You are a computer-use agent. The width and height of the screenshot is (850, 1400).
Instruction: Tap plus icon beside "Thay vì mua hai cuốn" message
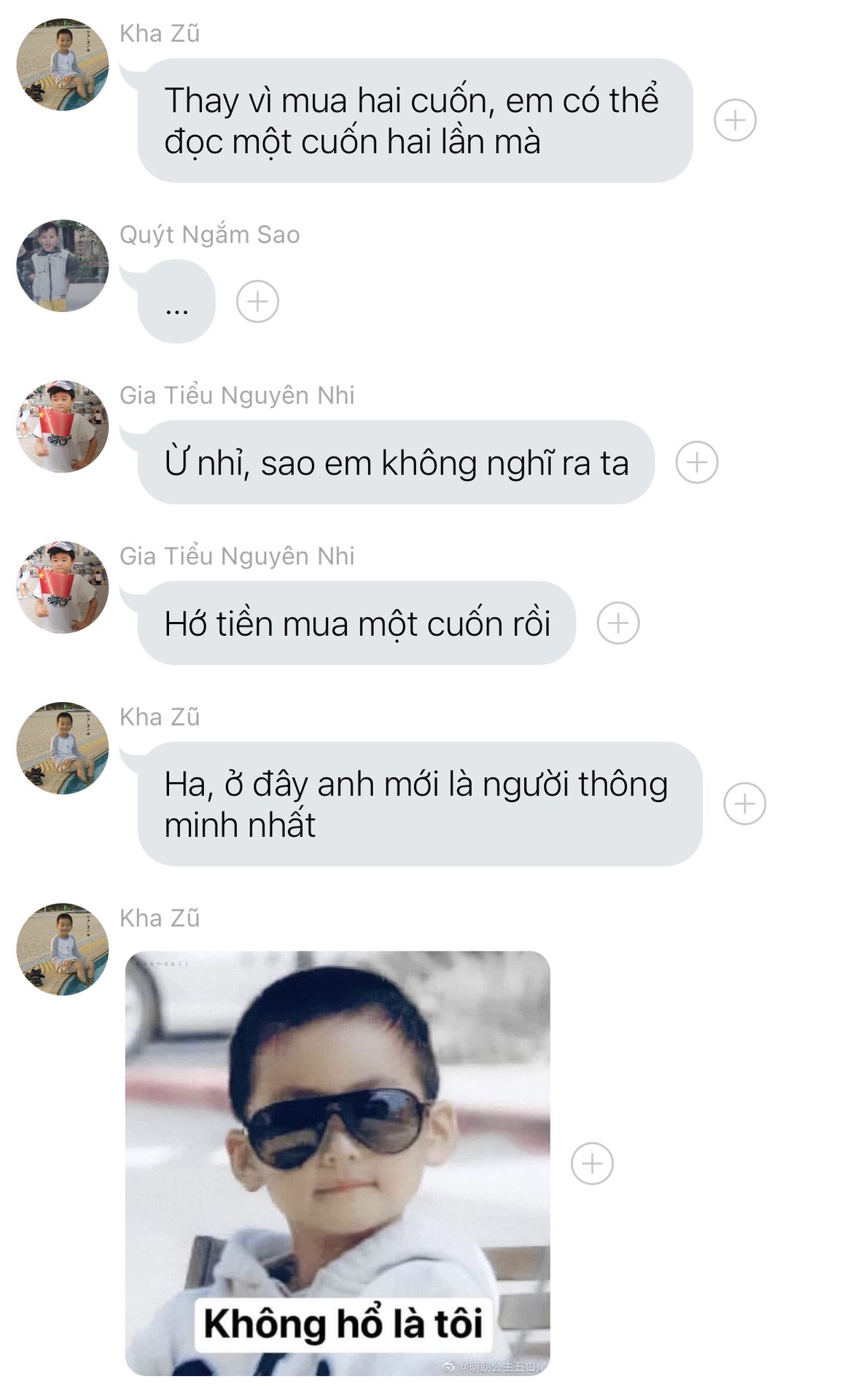point(735,120)
